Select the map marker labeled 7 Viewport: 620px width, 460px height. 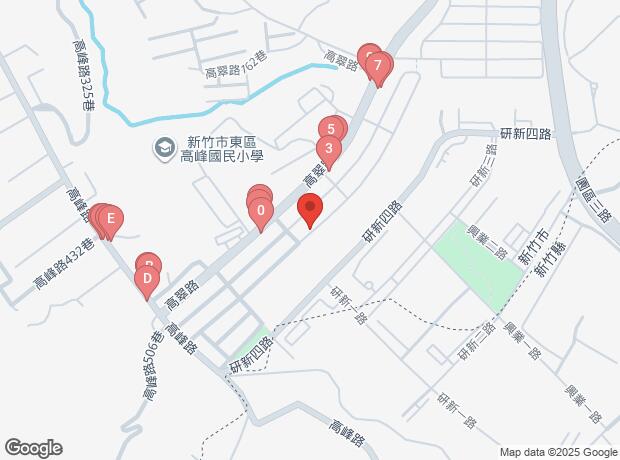pos(377,68)
